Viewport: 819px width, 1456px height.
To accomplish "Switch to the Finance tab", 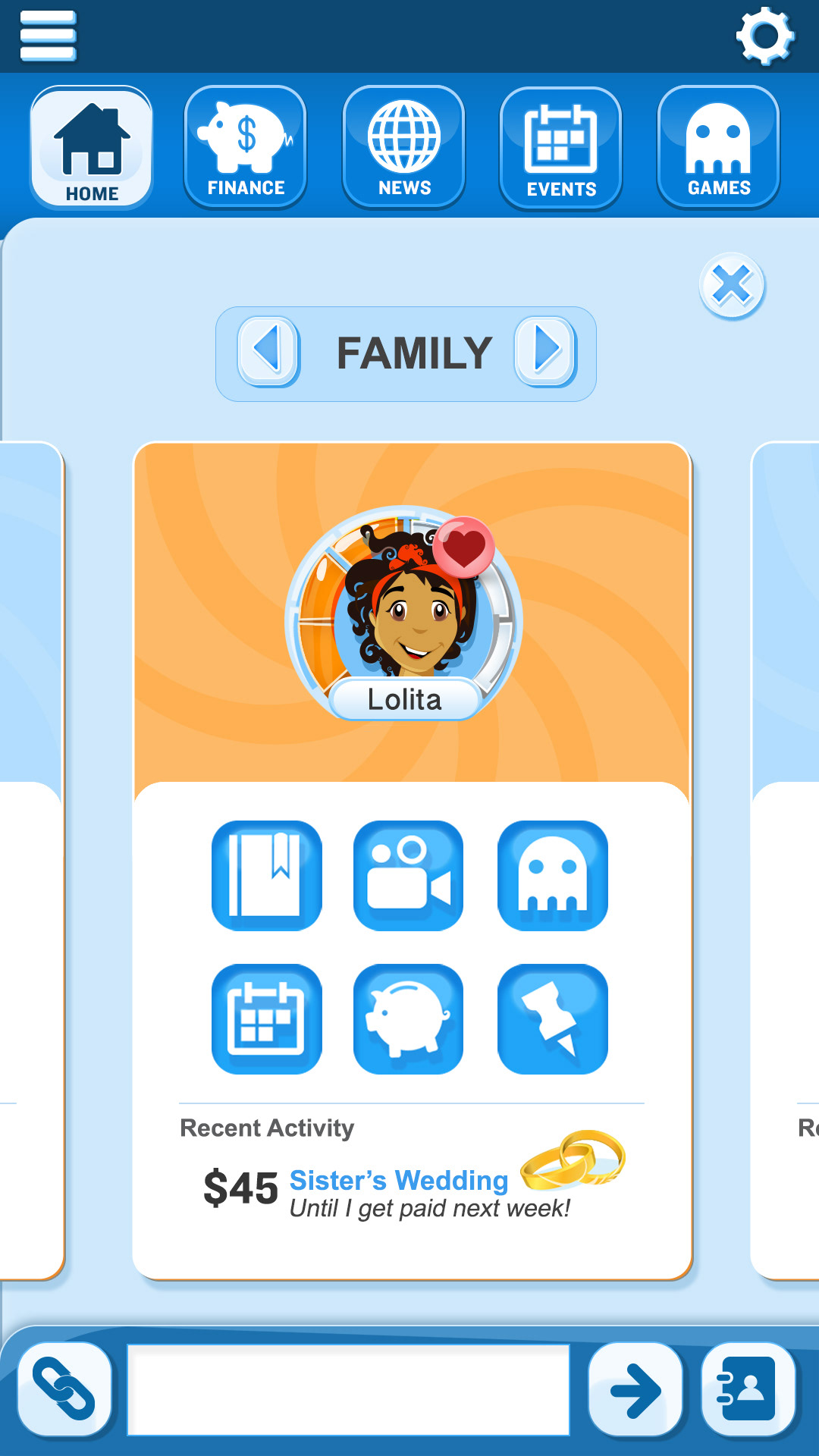I will click(x=246, y=148).
